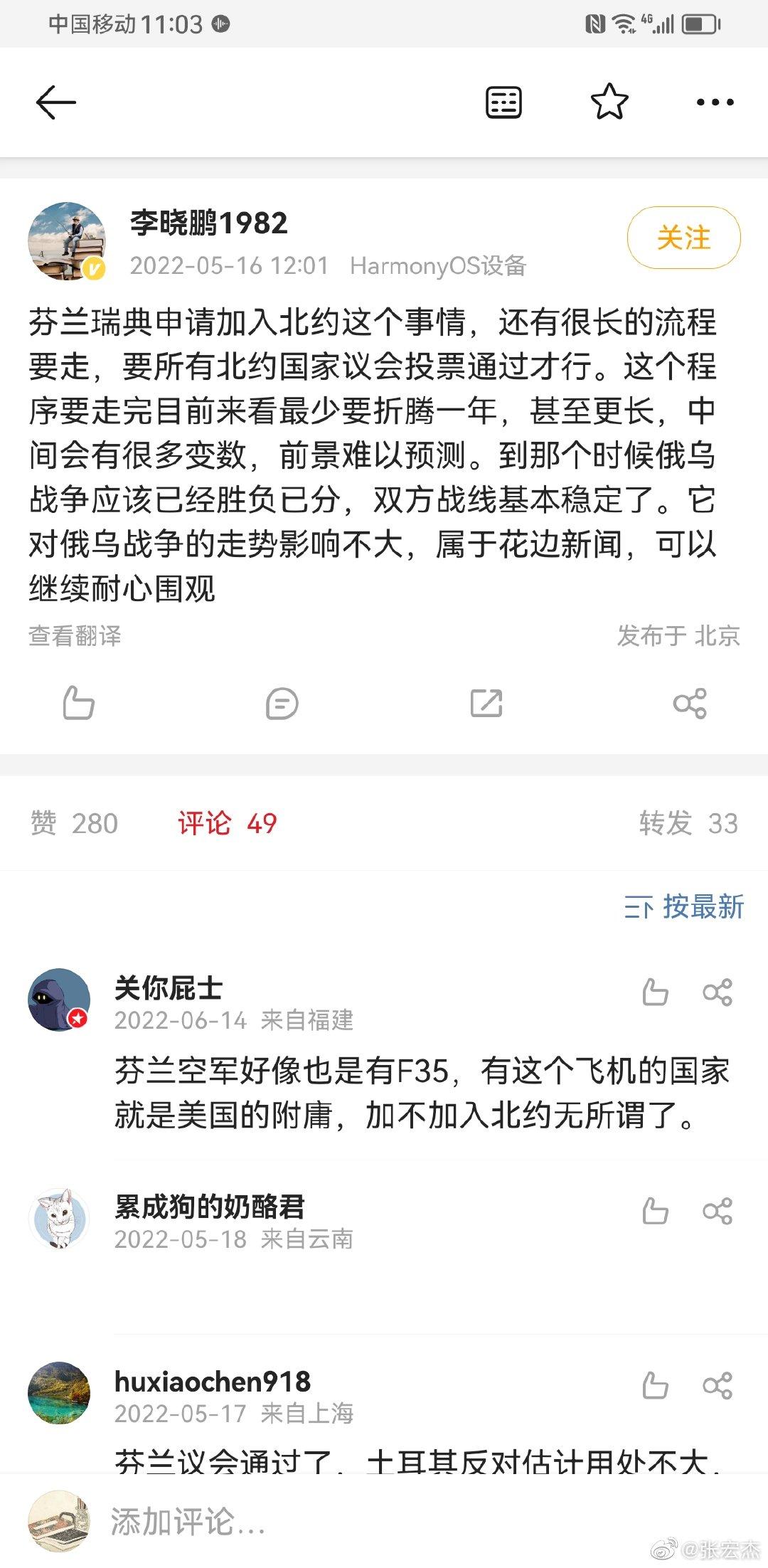Like the main post by 李晓鹏1982
Image resolution: width=768 pixels, height=1568 pixels.
[x=78, y=703]
